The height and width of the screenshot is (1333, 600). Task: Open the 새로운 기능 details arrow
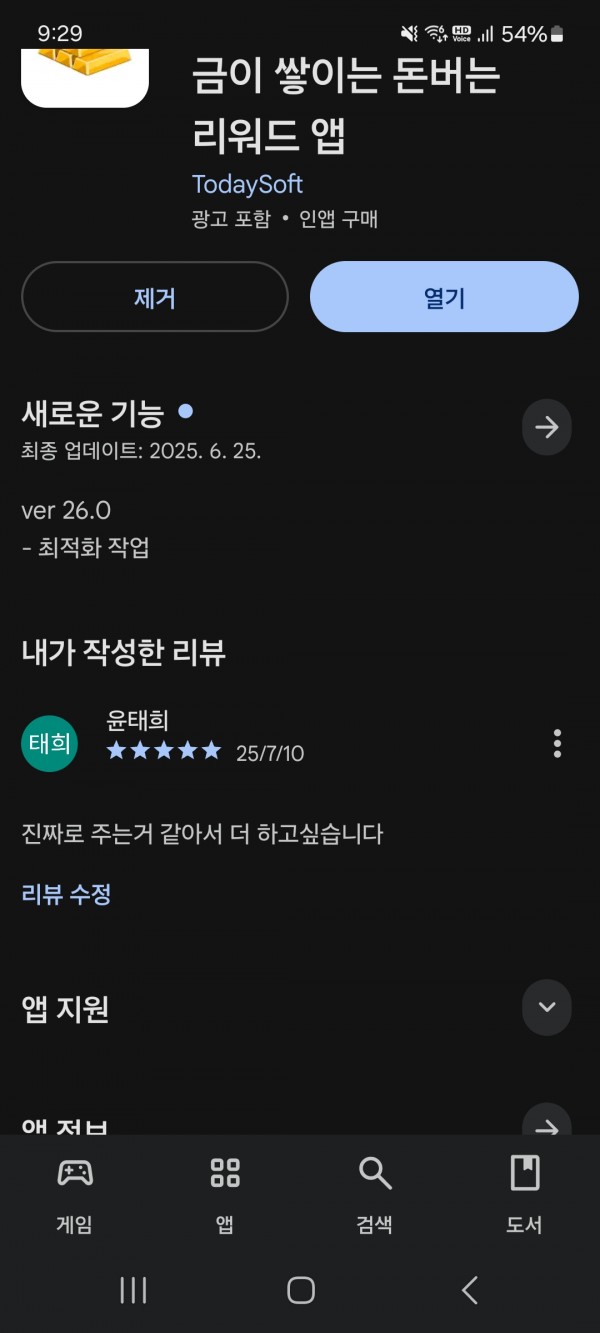547,428
